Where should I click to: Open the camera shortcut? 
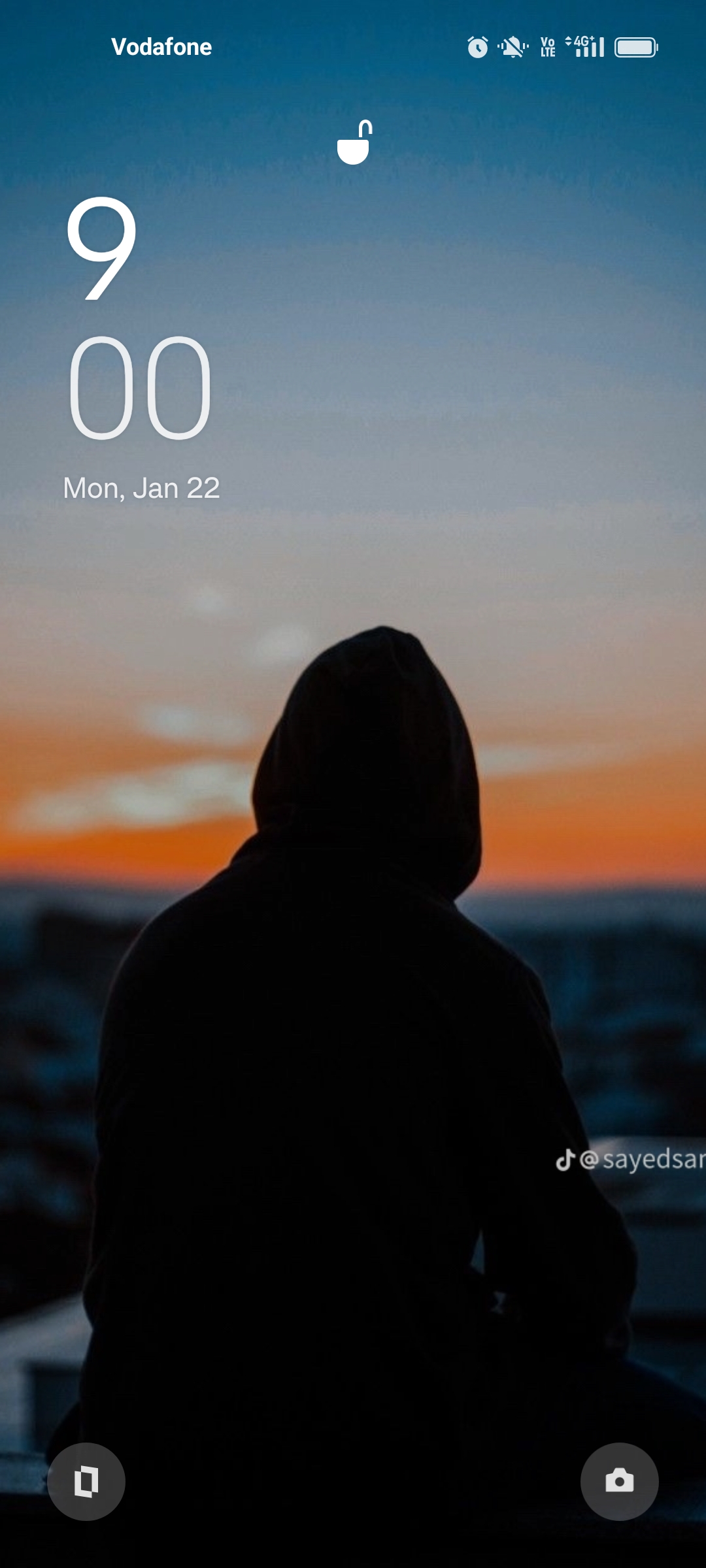pyautogui.click(x=619, y=1481)
